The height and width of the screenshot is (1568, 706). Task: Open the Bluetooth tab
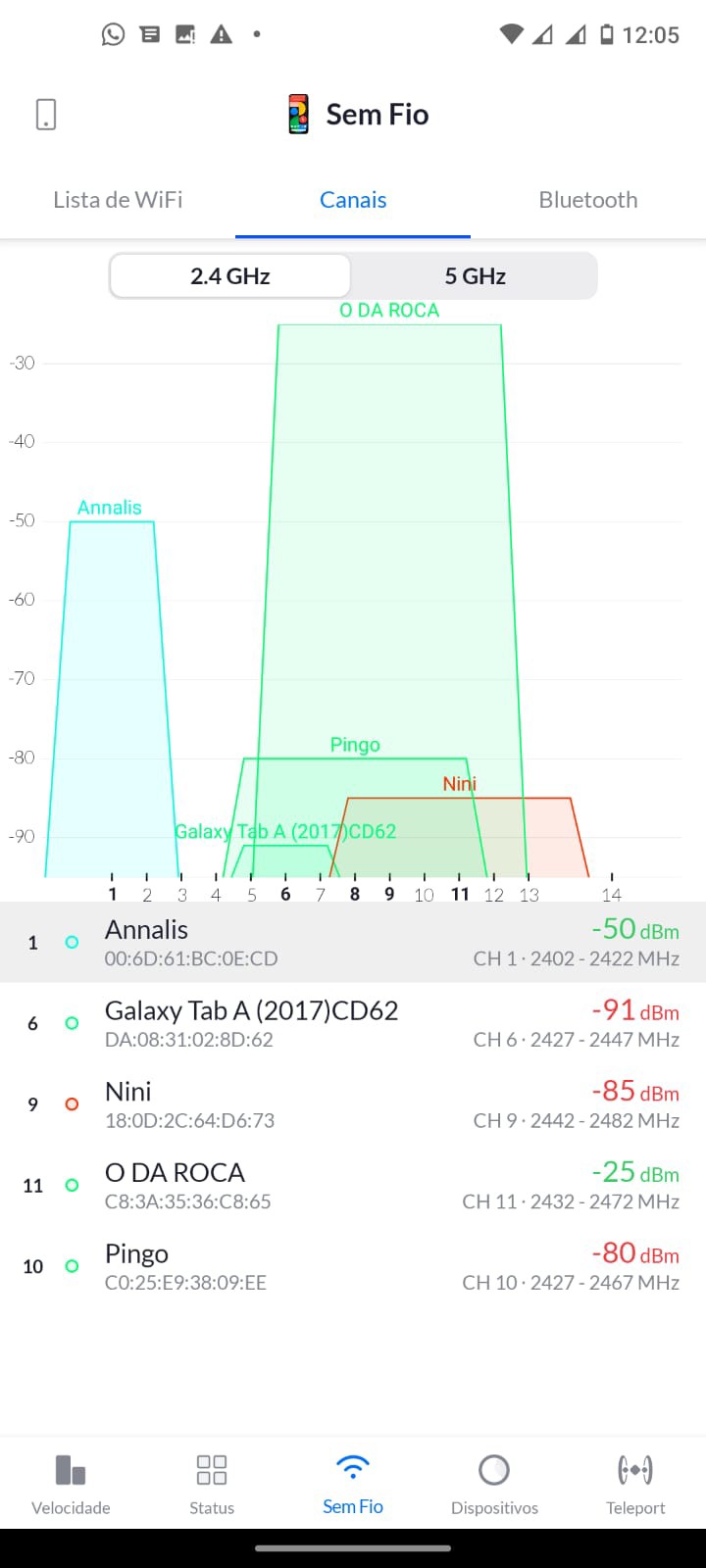pyautogui.click(x=587, y=200)
